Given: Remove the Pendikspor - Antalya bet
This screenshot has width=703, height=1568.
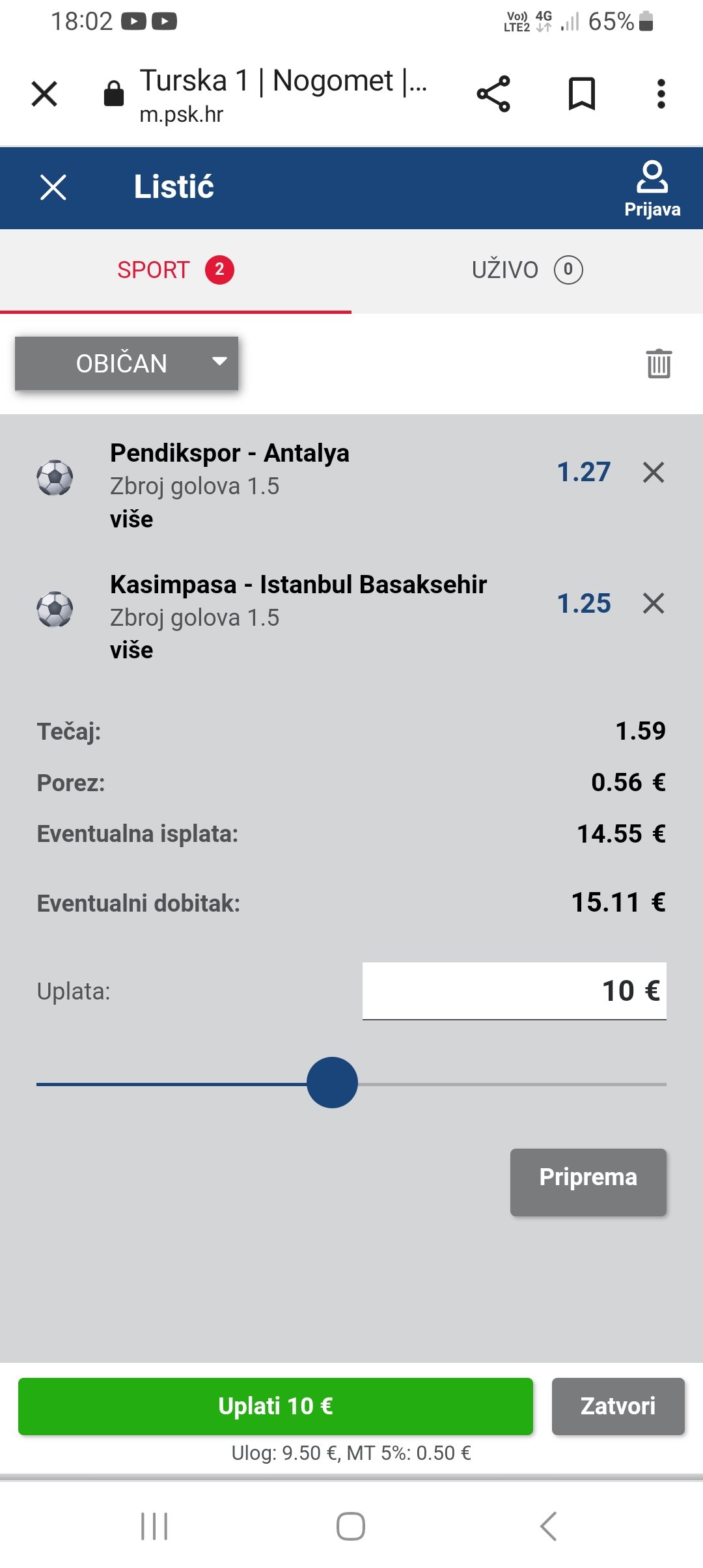Looking at the screenshot, I should tap(654, 472).
